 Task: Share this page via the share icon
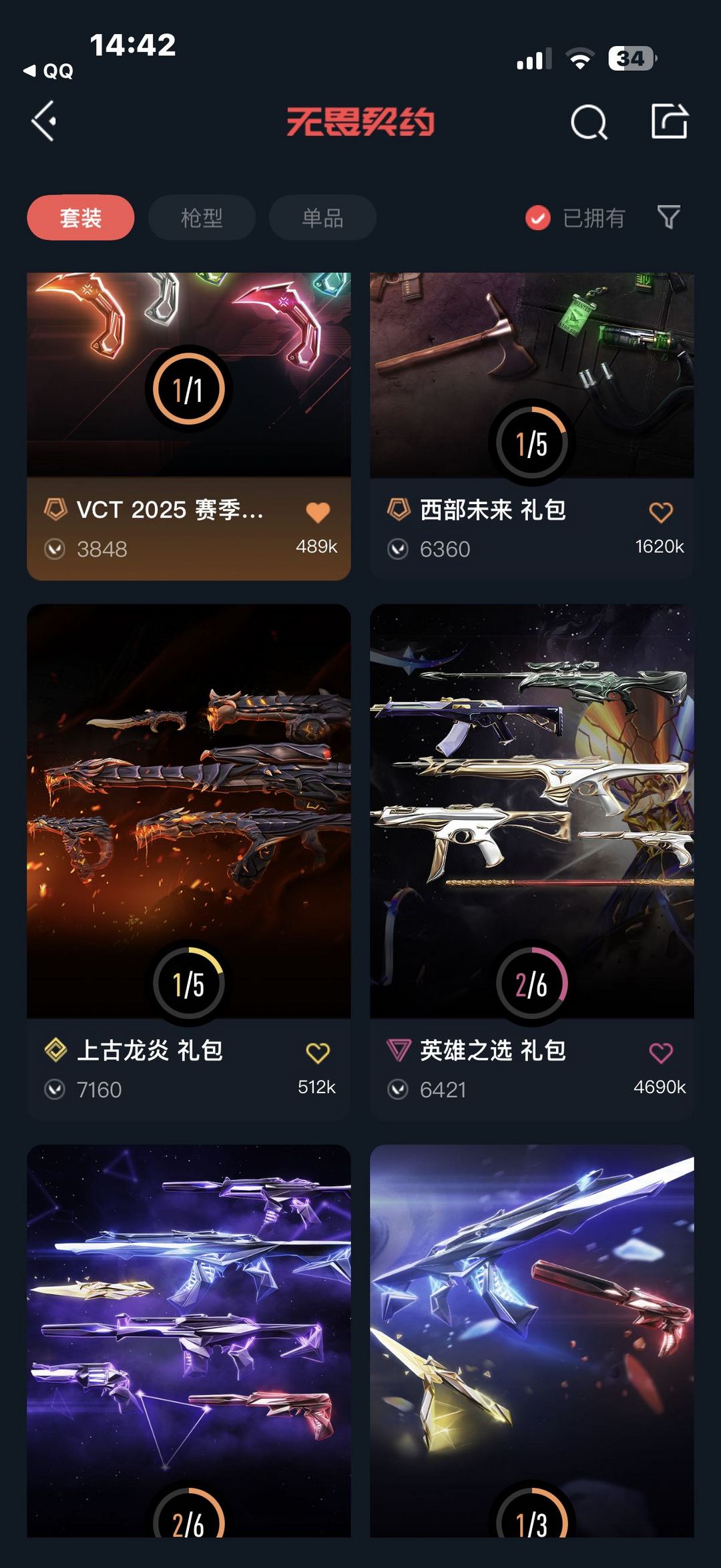[x=670, y=122]
